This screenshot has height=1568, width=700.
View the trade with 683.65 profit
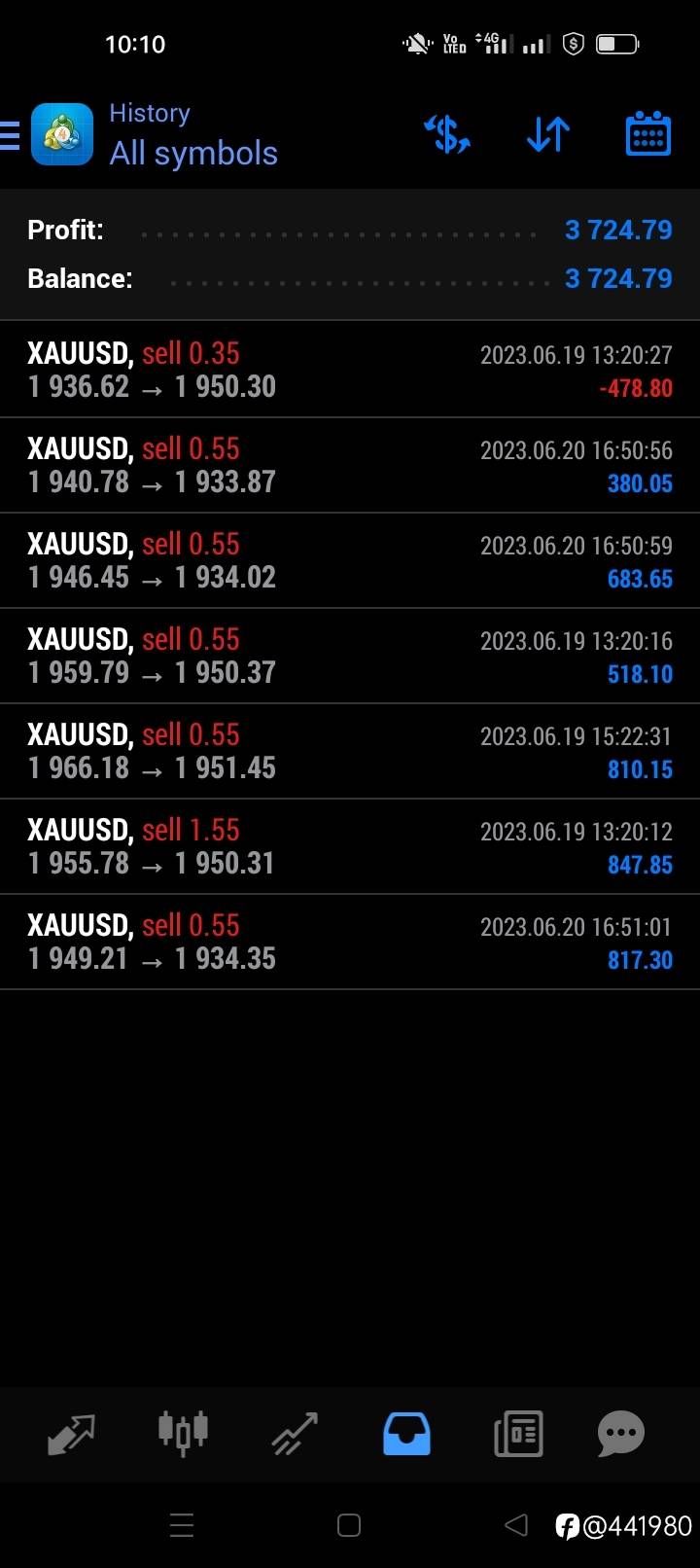coord(350,560)
